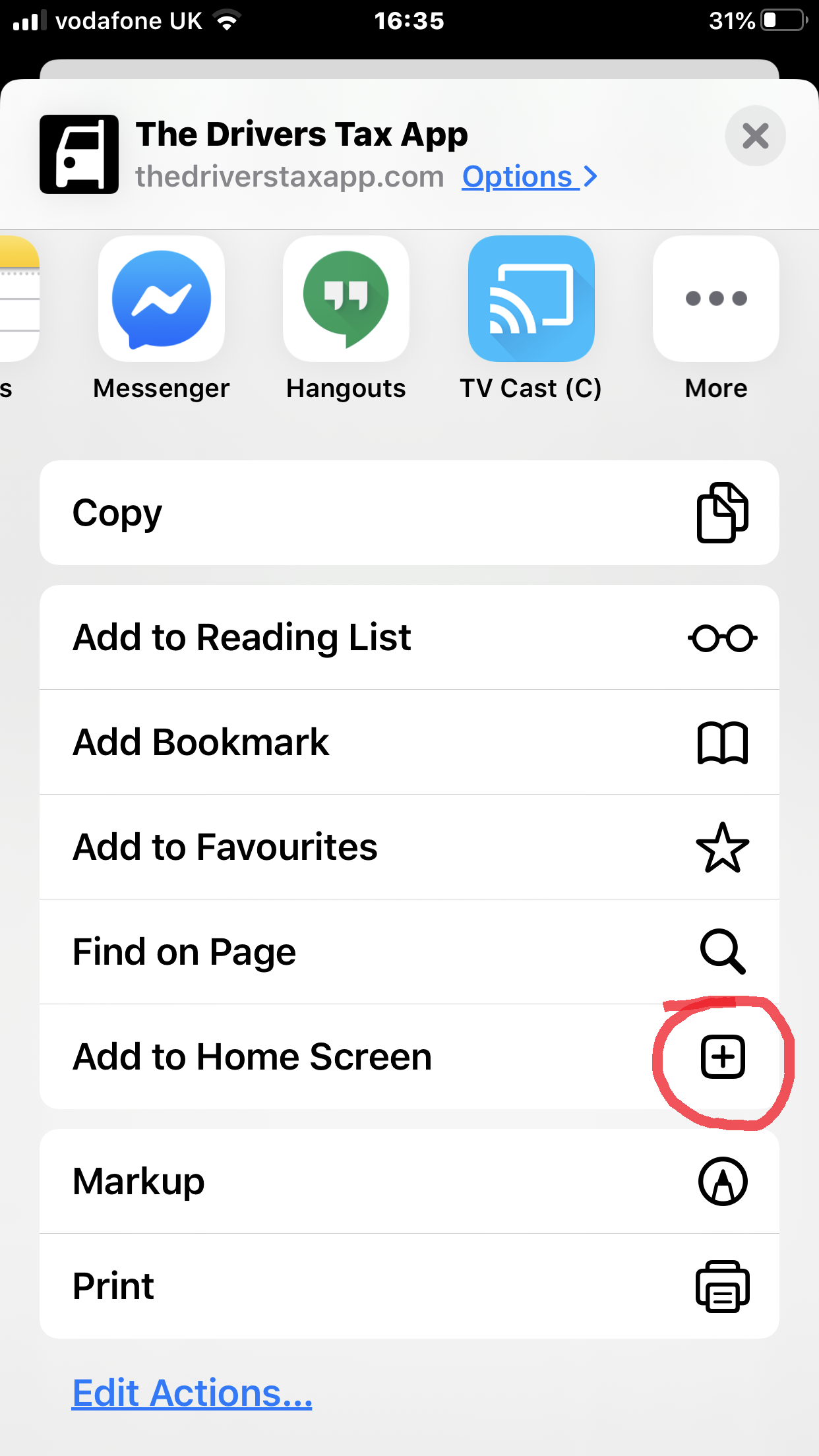Show More apps to share with
This screenshot has width=819, height=1456.
click(x=715, y=299)
